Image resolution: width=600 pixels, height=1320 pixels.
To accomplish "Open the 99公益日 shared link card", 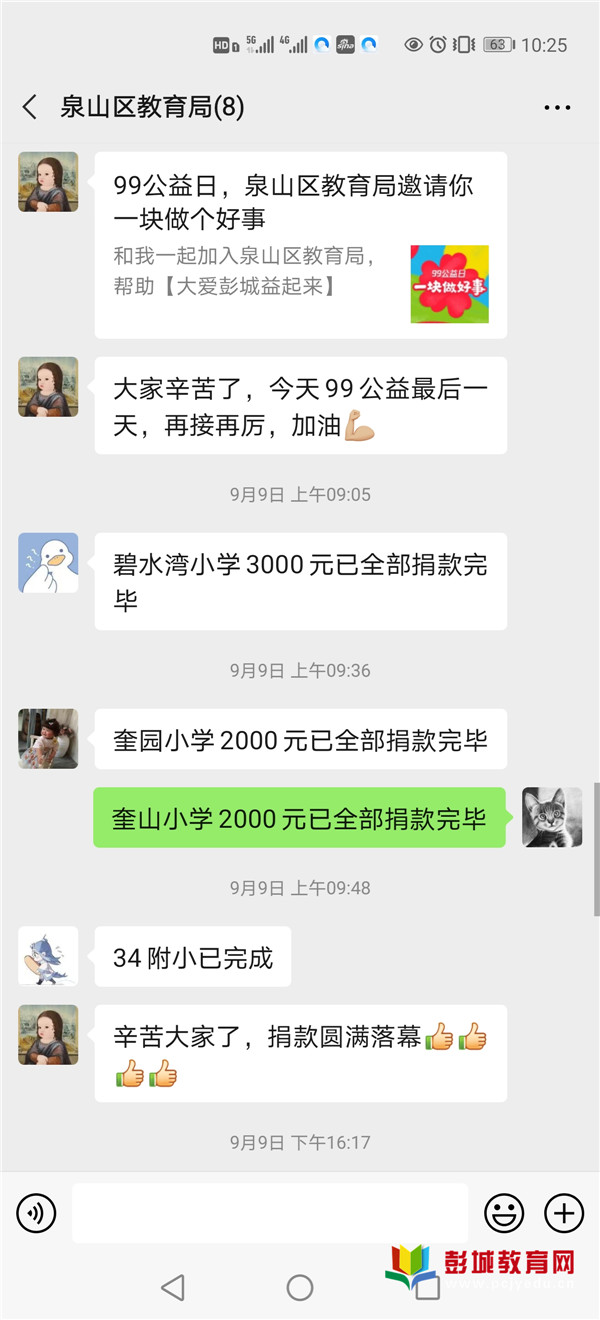I will click(300, 245).
